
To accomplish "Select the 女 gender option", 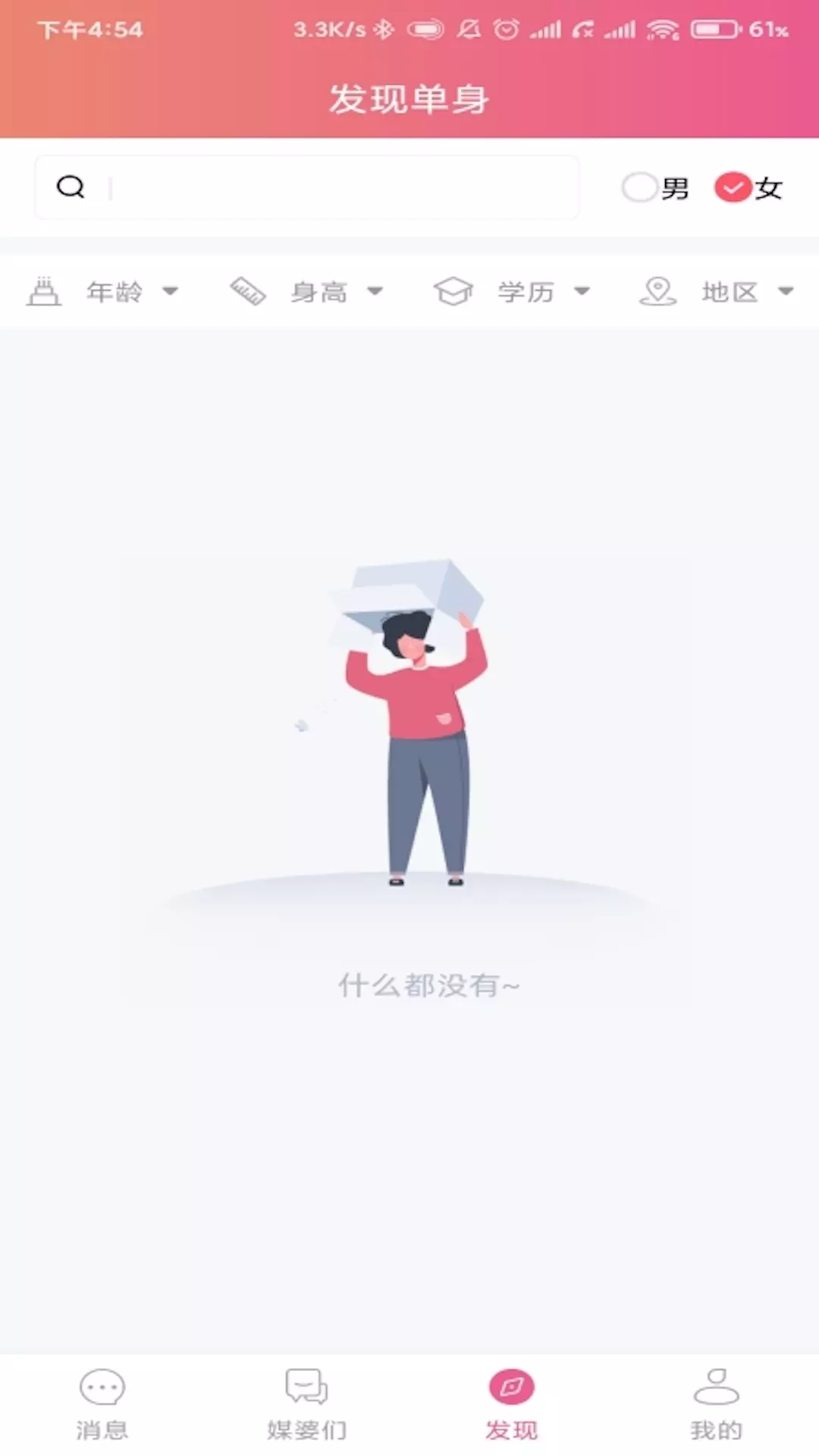I will (748, 187).
